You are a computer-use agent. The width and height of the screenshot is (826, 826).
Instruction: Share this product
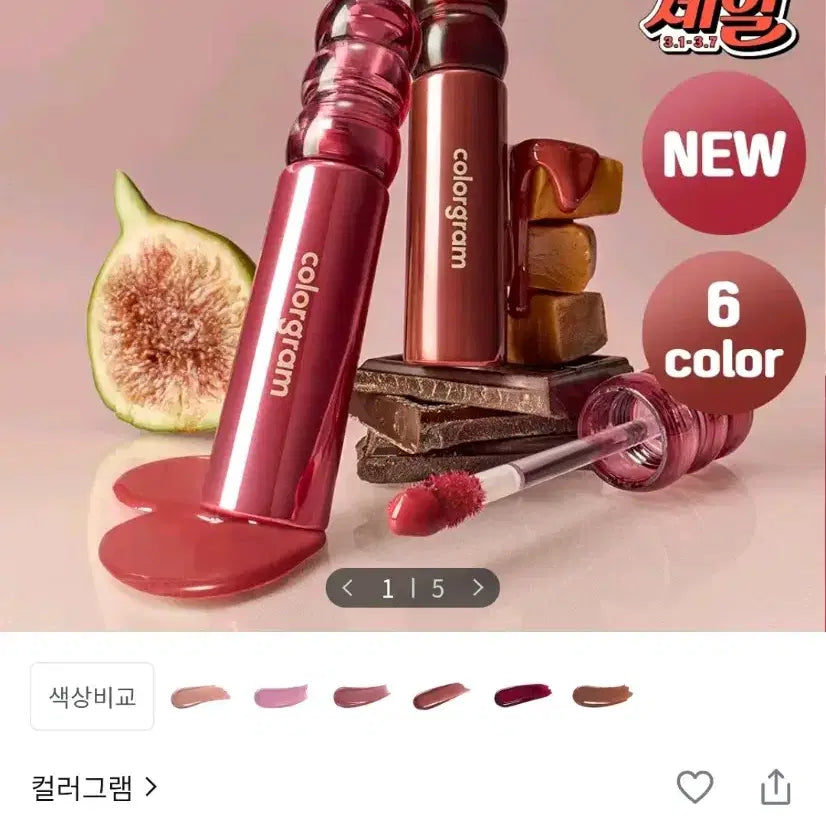pyautogui.click(x=776, y=788)
